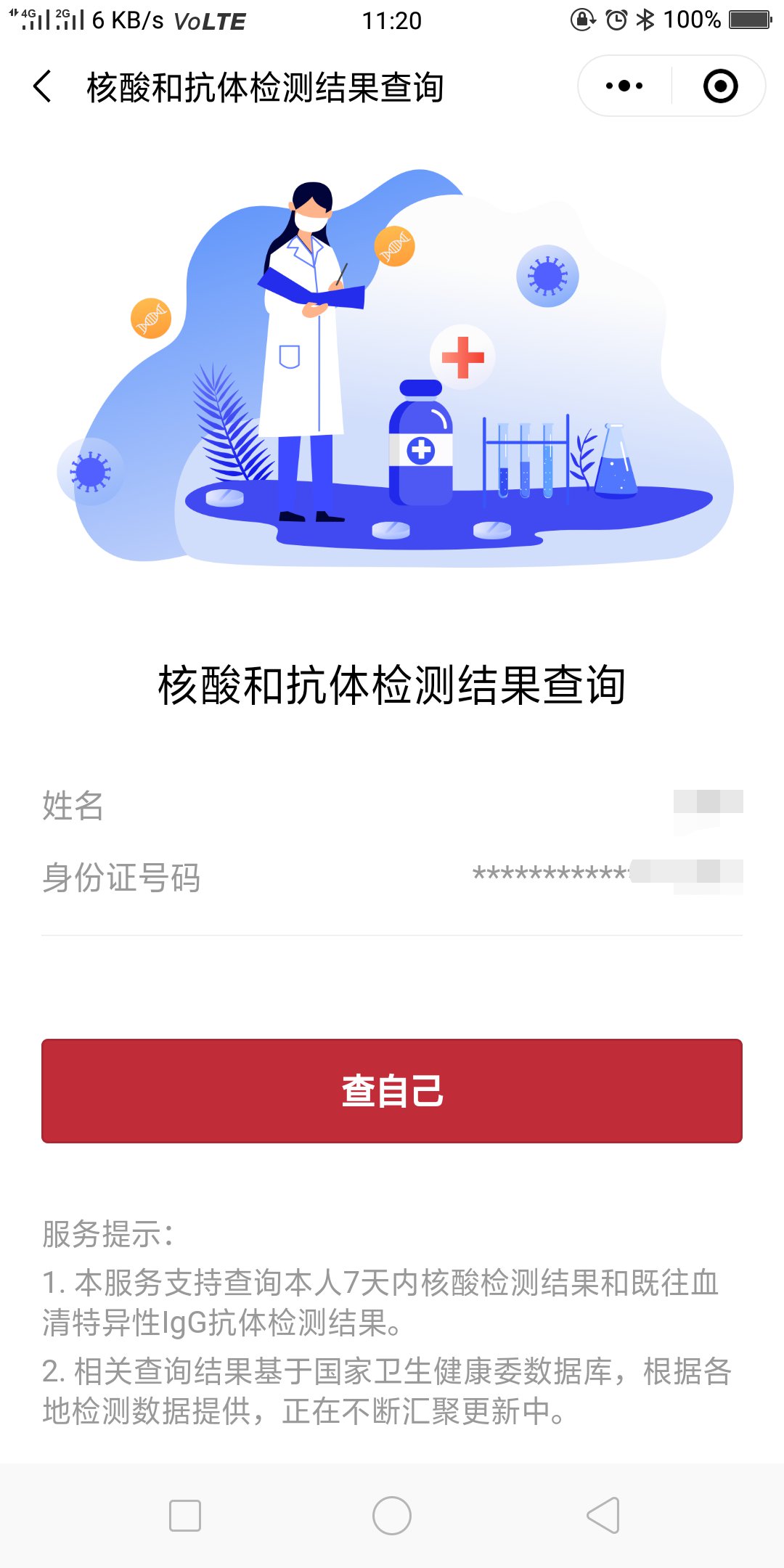
Task: Open recent apps from the navigation bar
Action: coord(185,1516)
